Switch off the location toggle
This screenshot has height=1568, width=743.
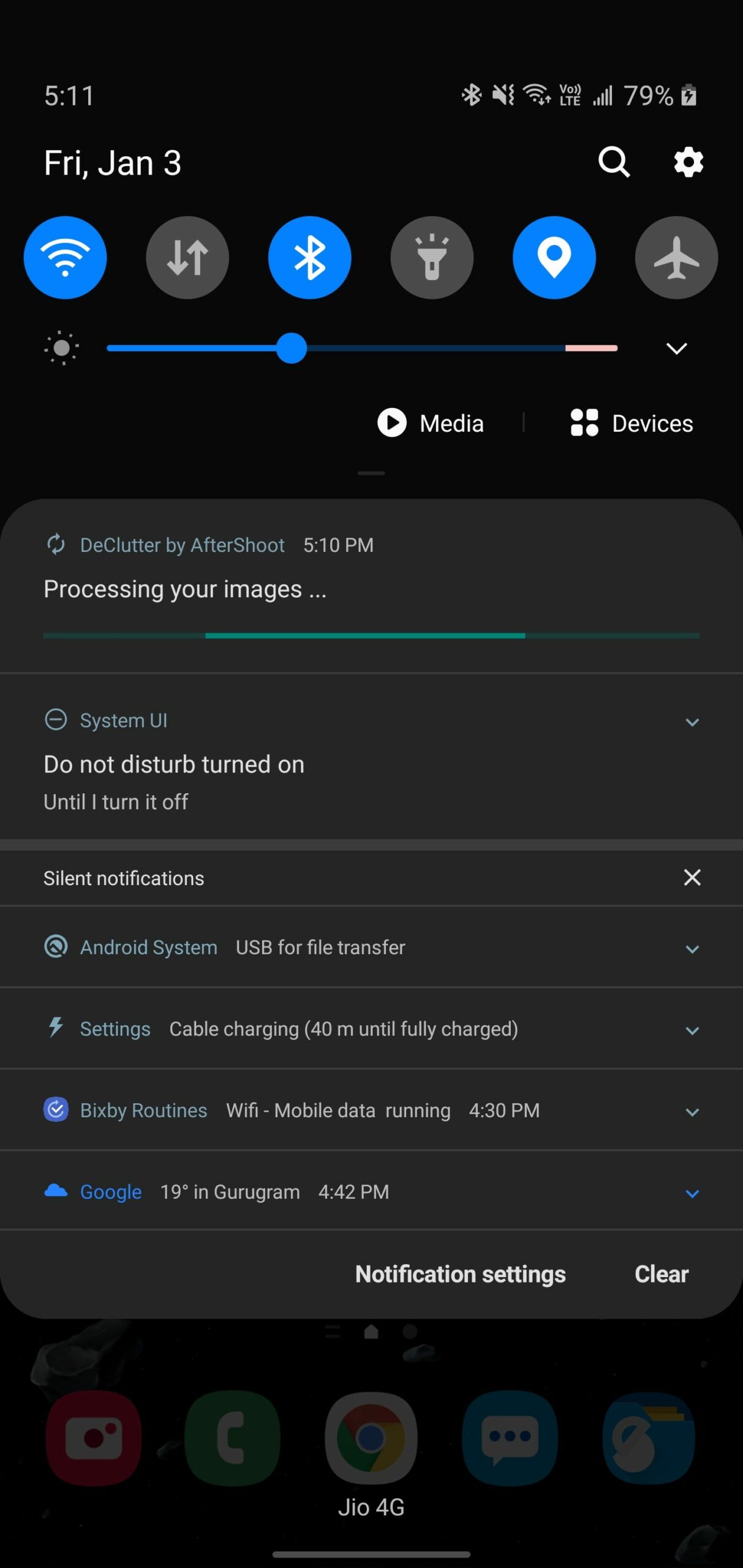pos(554,257)
